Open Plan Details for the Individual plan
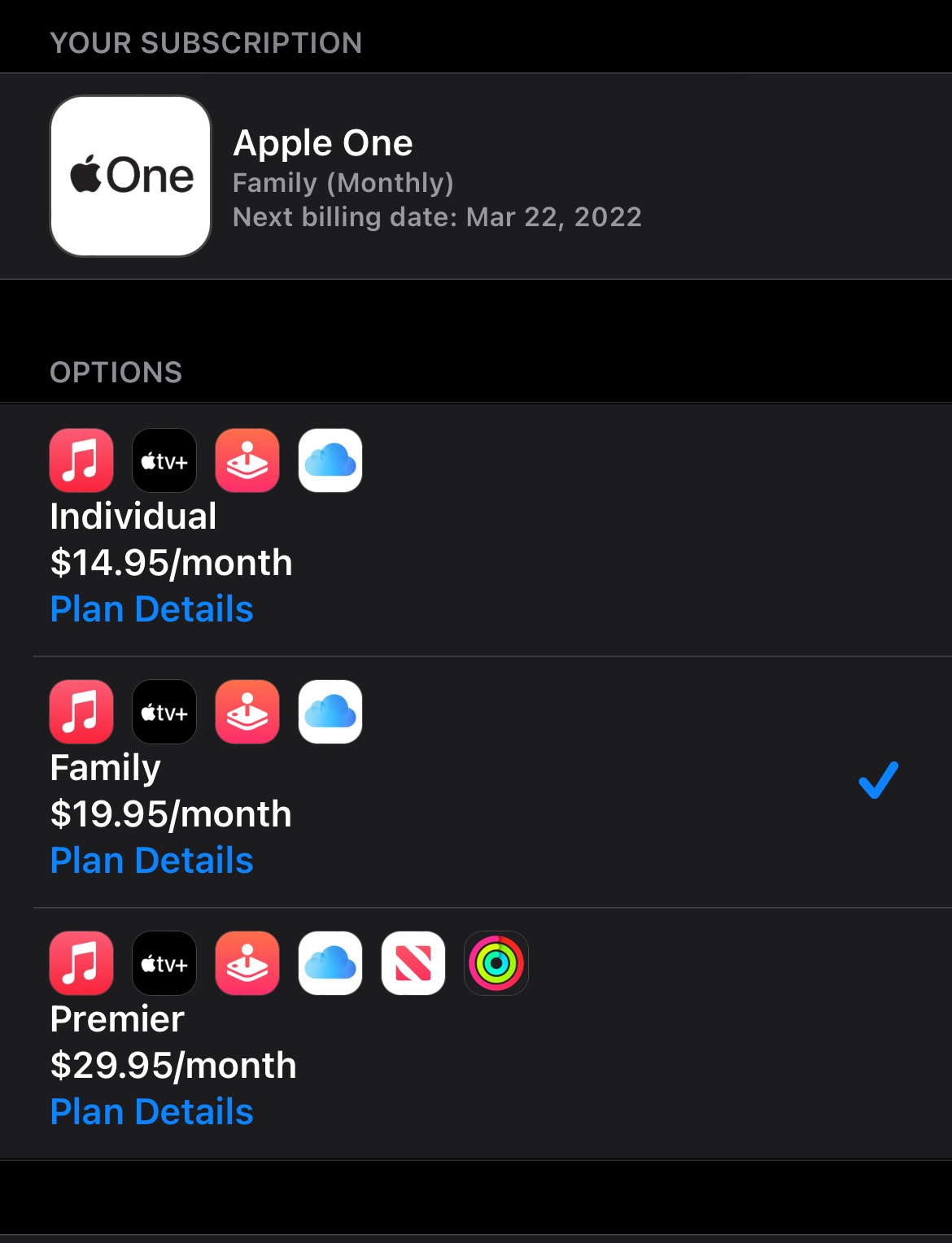This screenshot has width=952, height=1243. (151, 609)
